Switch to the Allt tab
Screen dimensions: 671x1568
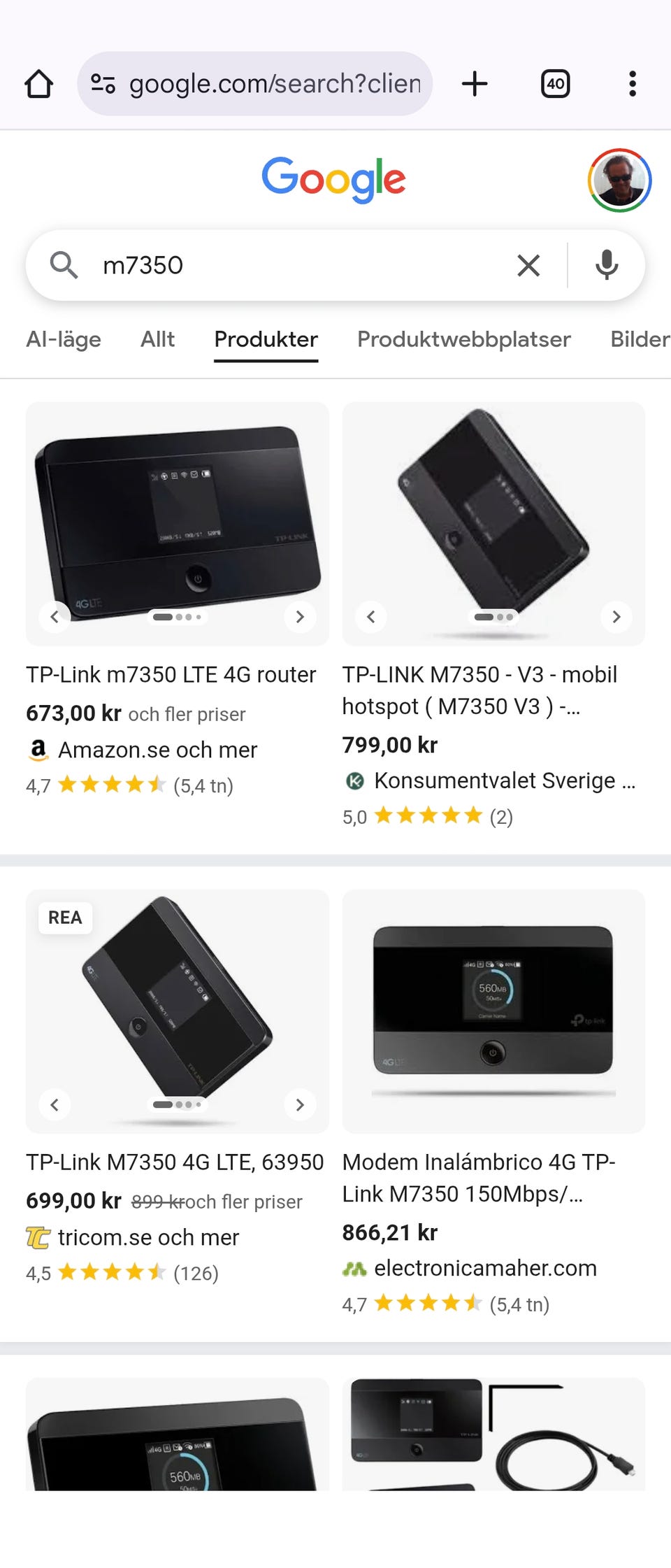157,339
